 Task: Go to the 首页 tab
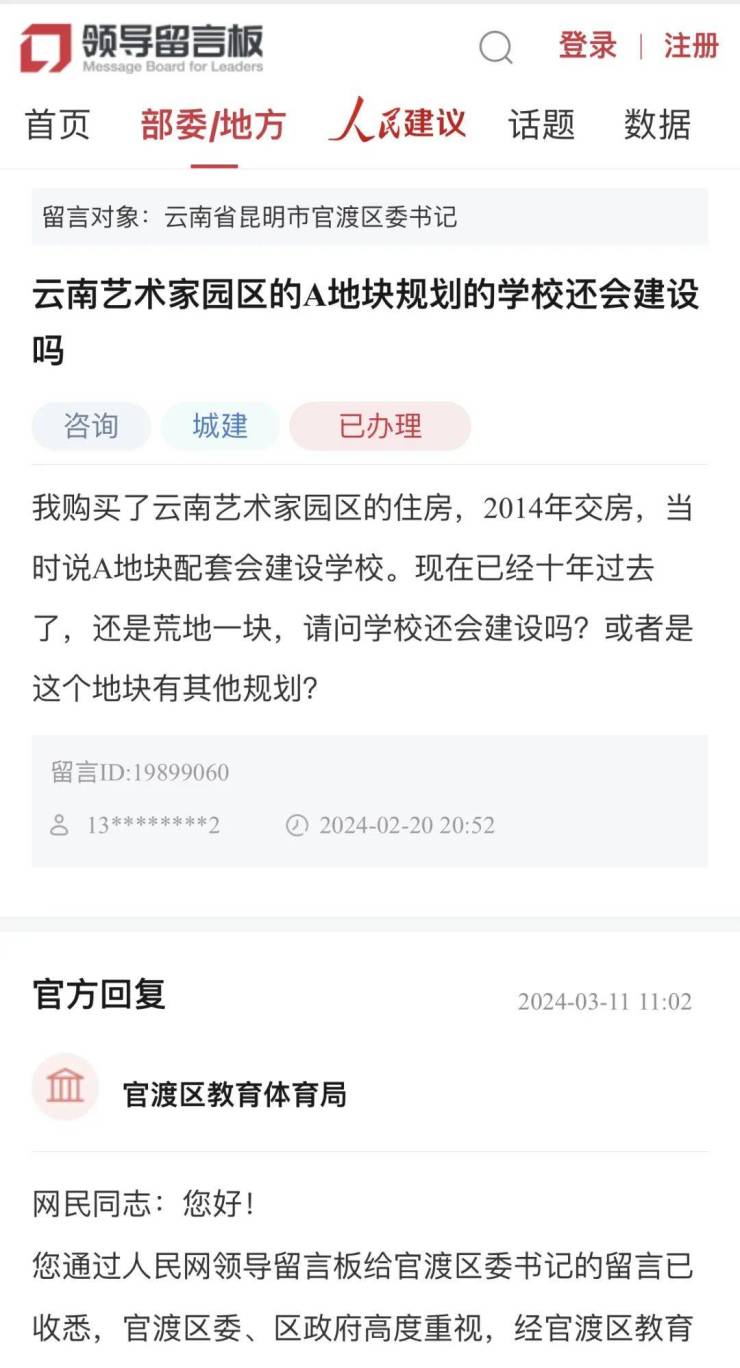click(57, 125)
